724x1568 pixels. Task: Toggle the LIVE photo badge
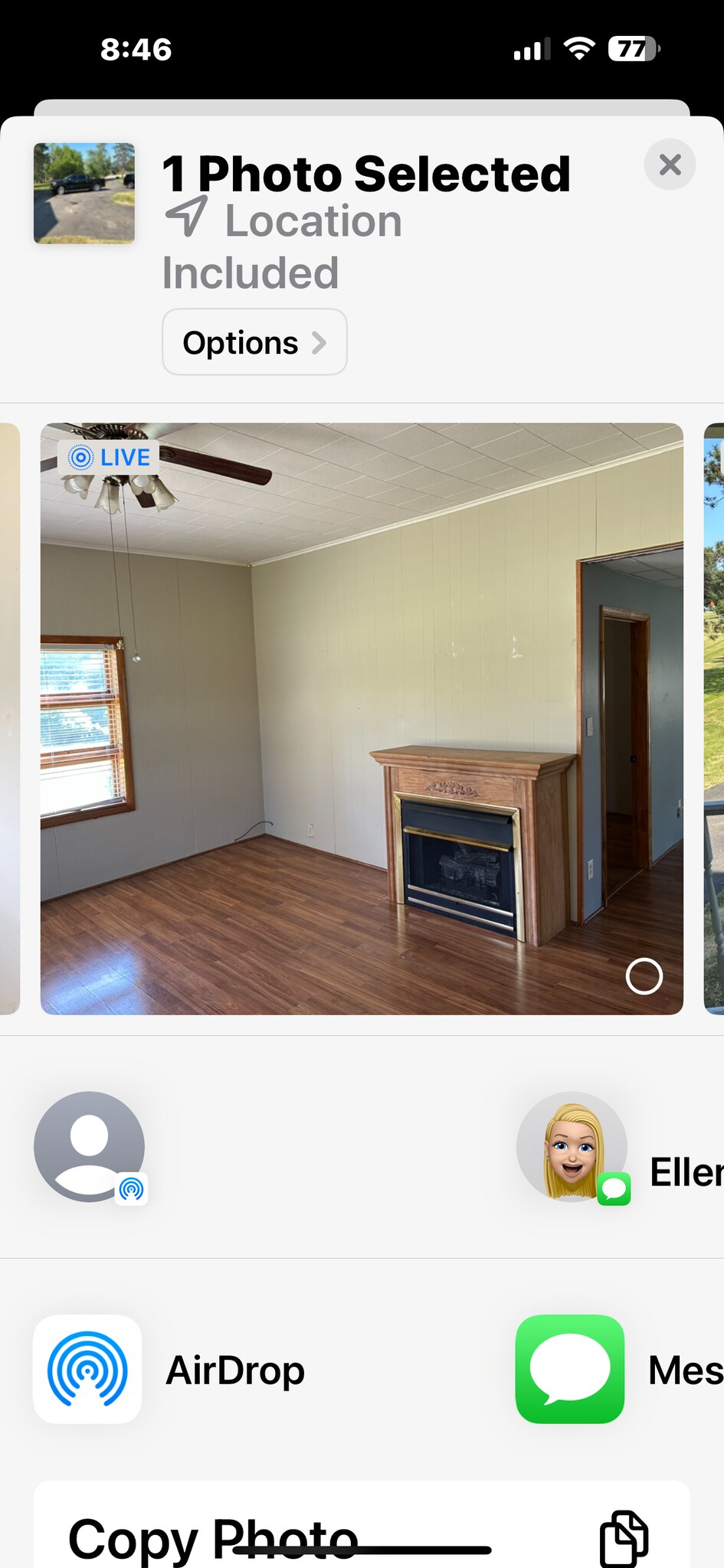click(109, 457)
